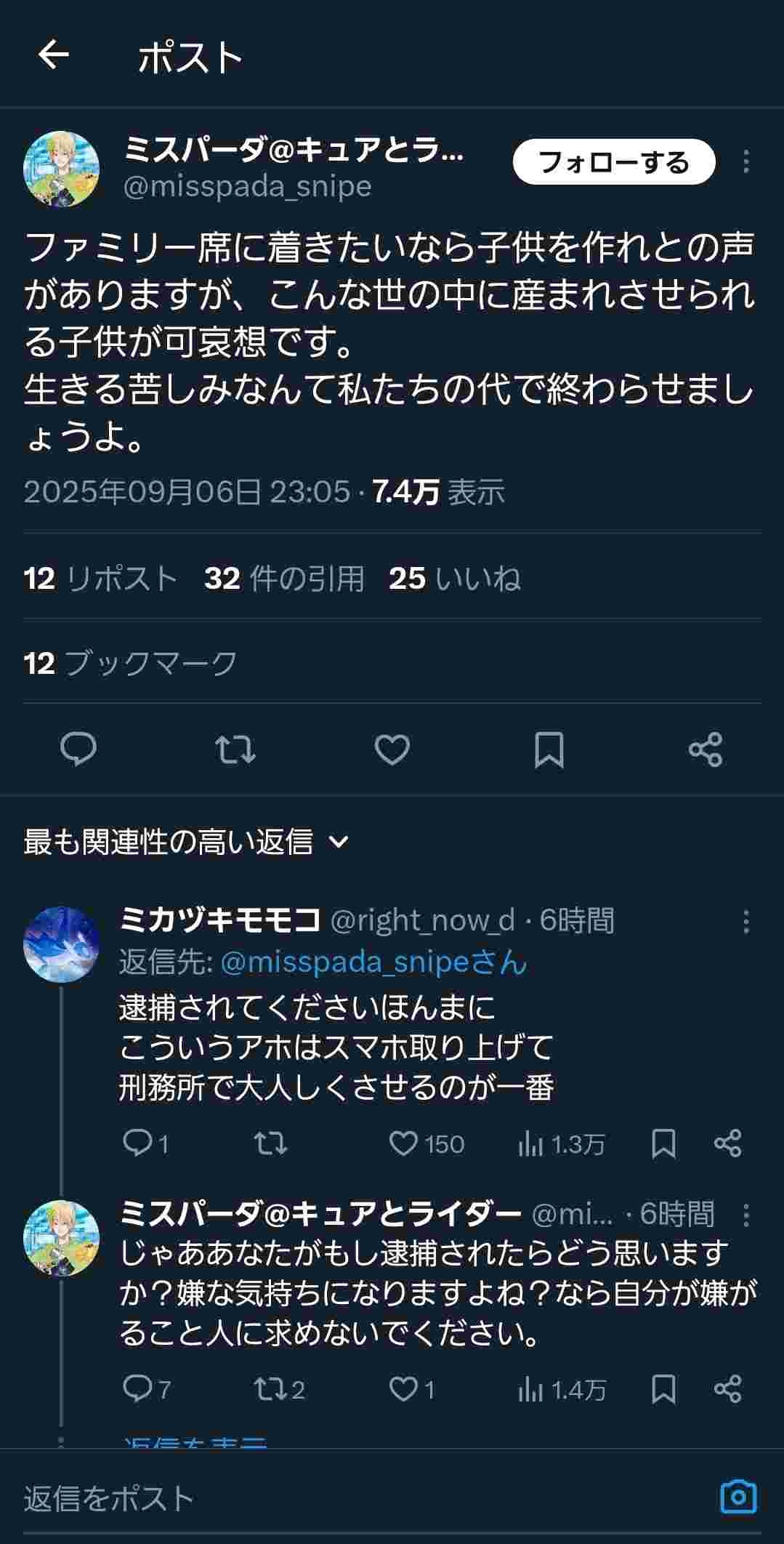Open overflow menu on the main post

745,161
